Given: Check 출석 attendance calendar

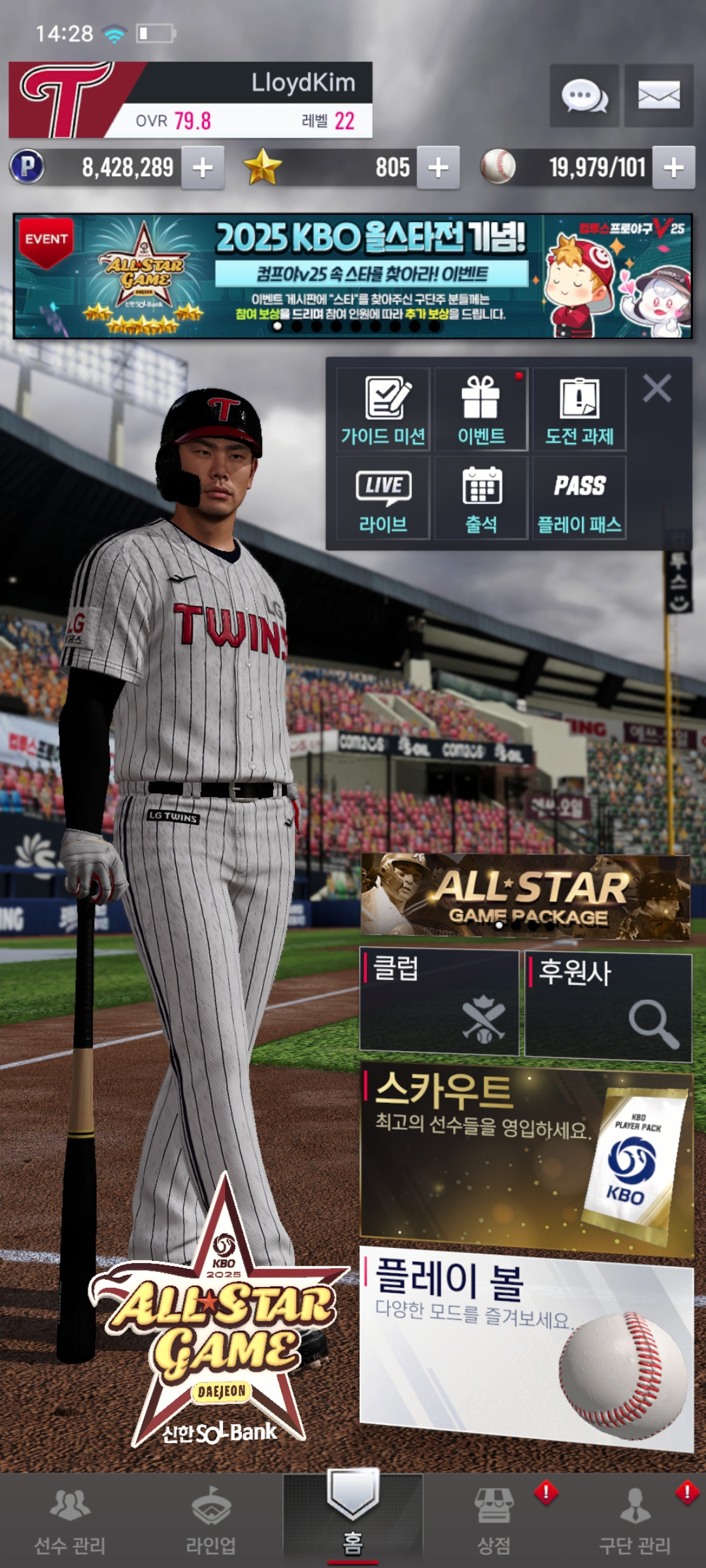Looking at the screenshot, I should pos(481,497).
